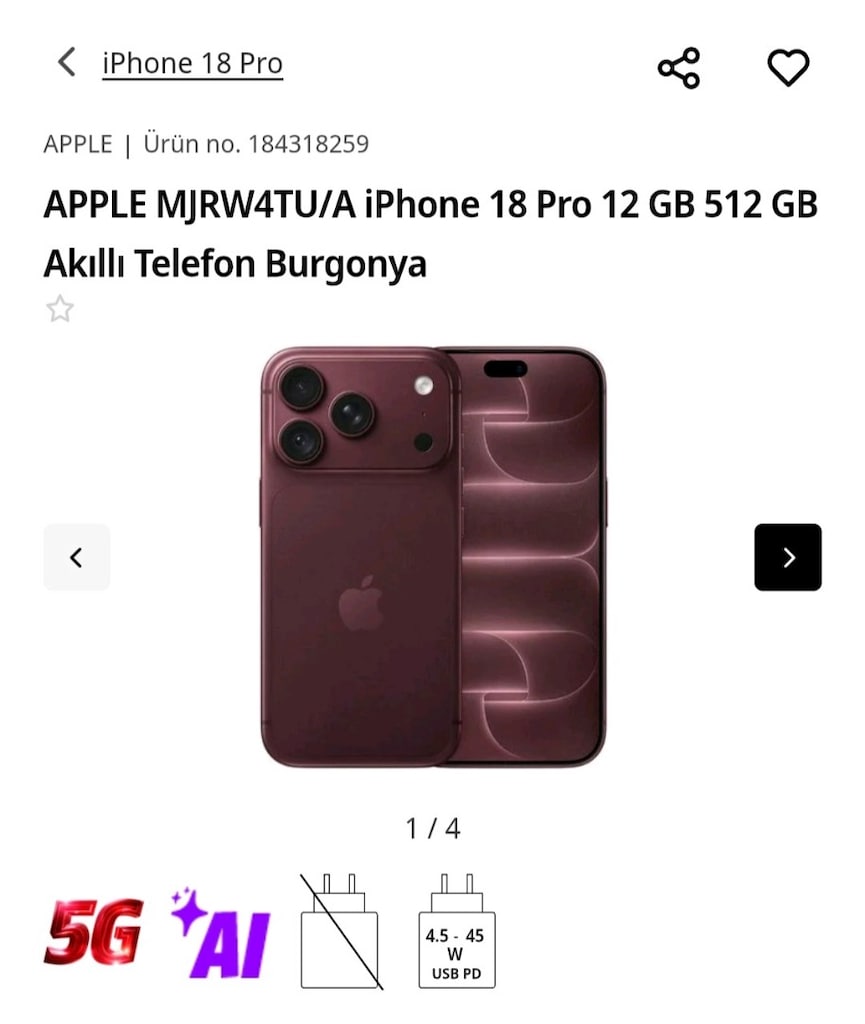
Task: Share this product
Action: pos(679,68)
